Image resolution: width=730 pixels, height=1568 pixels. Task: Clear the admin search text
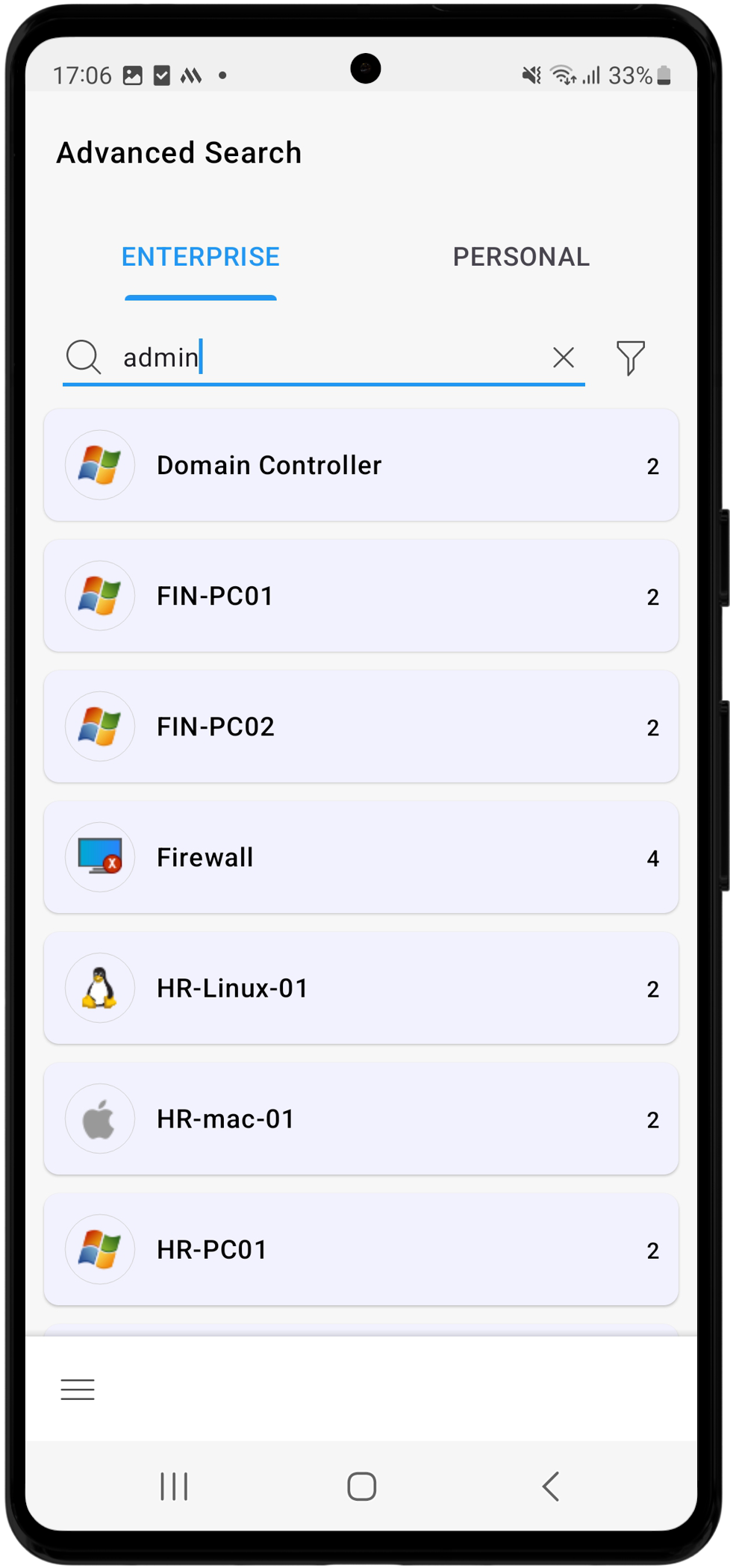tap(564, 358)
